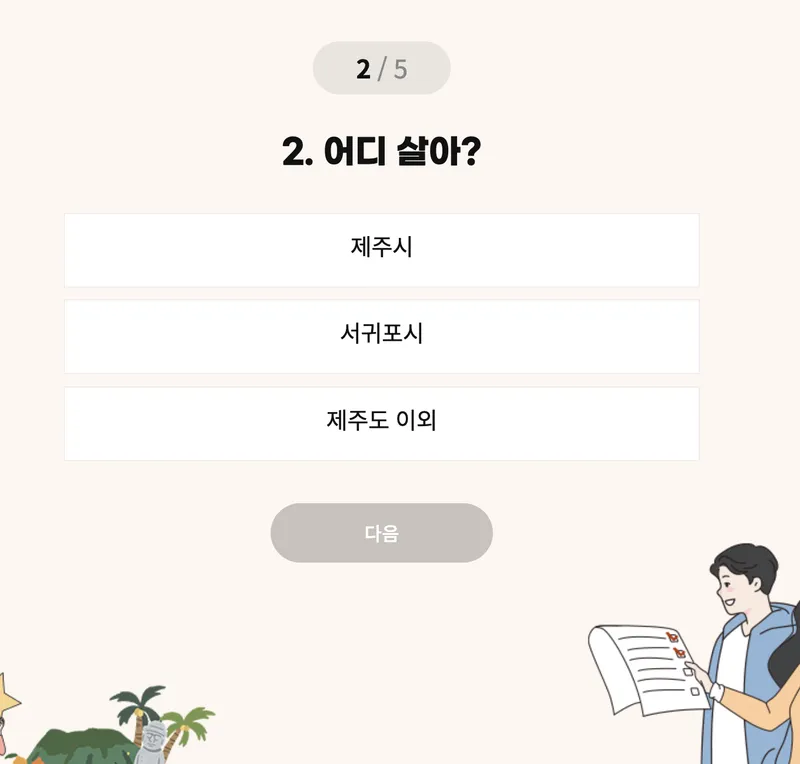800x764 pixels.
Task: Select the 제주시 answer option
Action: pos(381,249)
